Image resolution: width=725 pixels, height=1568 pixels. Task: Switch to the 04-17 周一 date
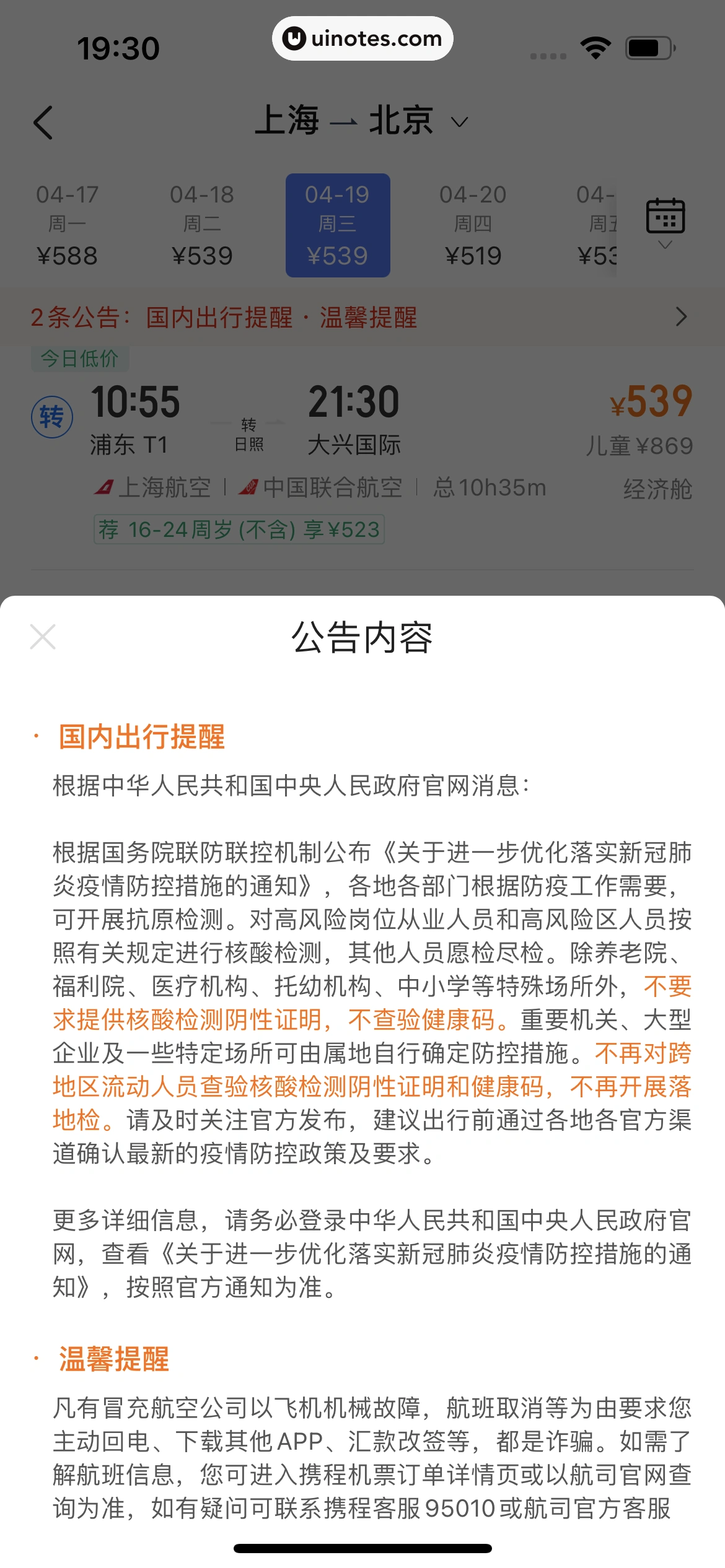coord(68,224)
